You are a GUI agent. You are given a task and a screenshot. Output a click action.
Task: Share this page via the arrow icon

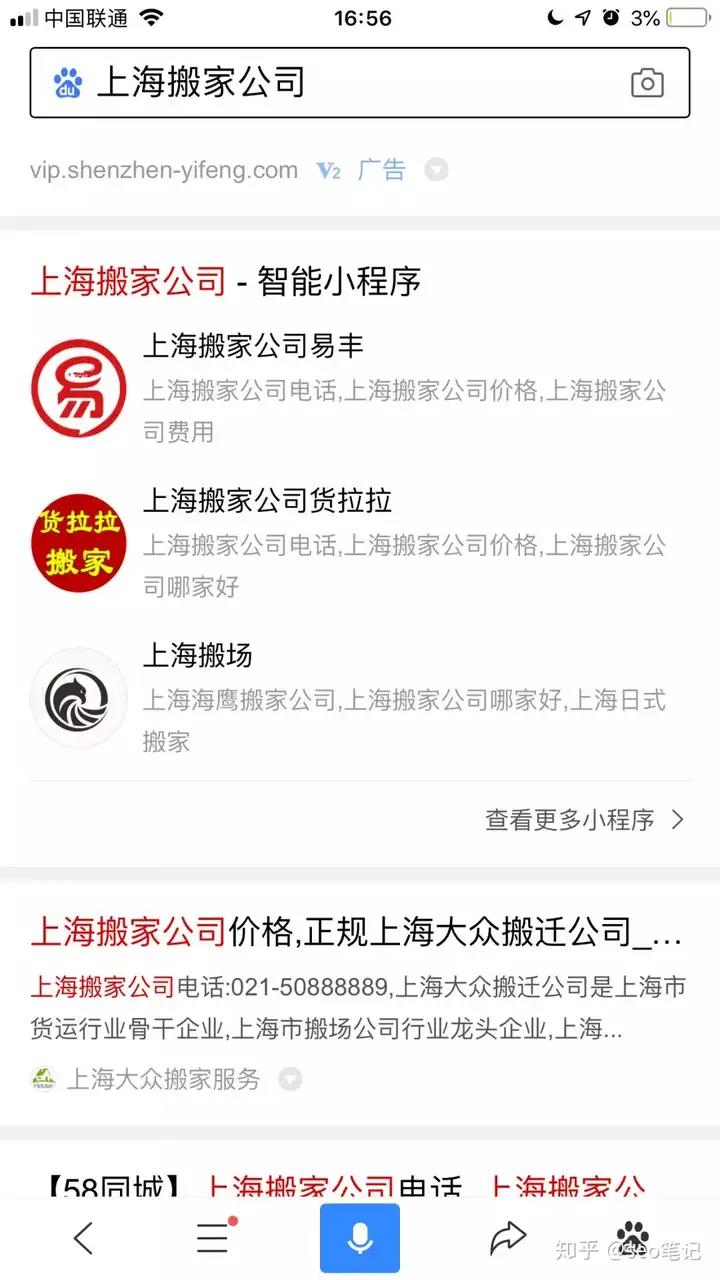(x=508, y=1239)
